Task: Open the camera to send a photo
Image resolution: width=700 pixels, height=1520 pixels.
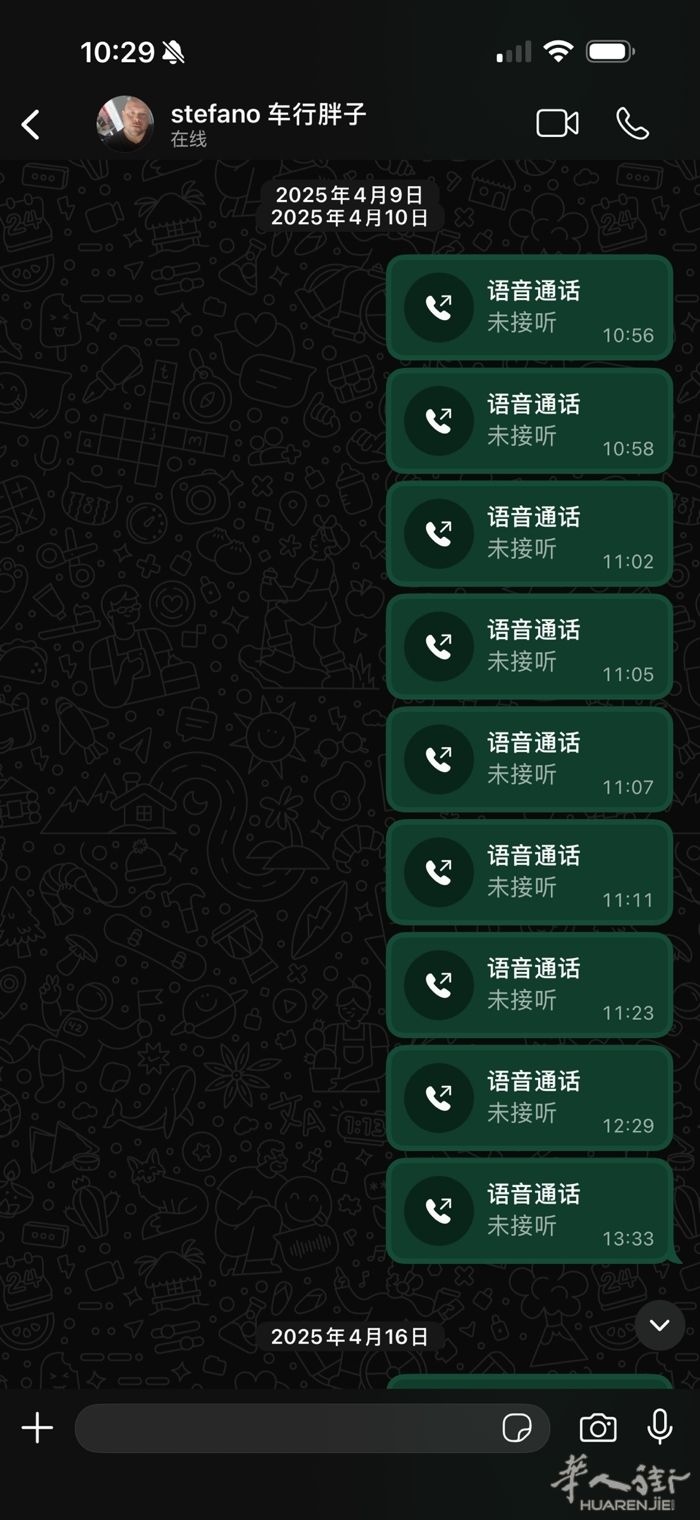Action: (598, 1428)
